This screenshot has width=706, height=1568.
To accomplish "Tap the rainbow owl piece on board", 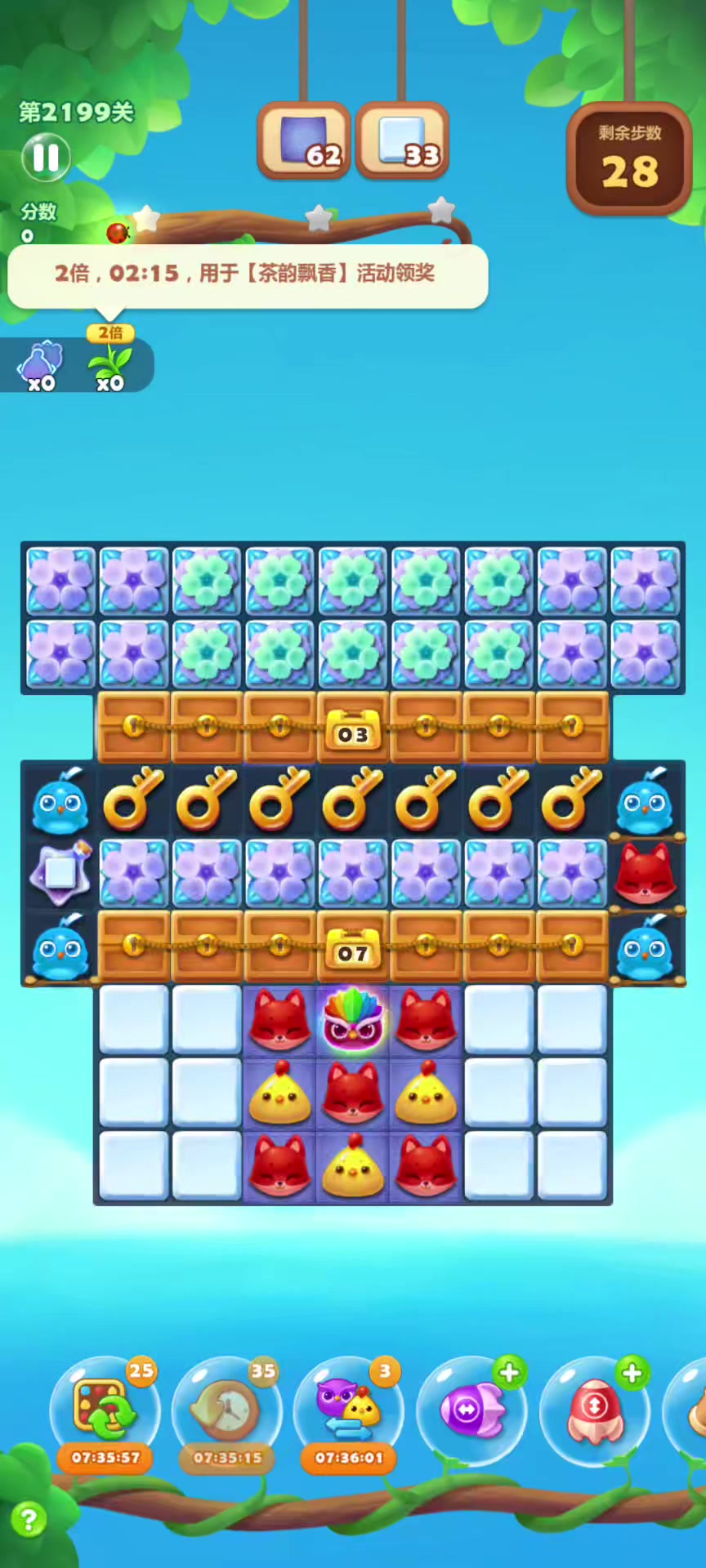I will (353, 1020).
